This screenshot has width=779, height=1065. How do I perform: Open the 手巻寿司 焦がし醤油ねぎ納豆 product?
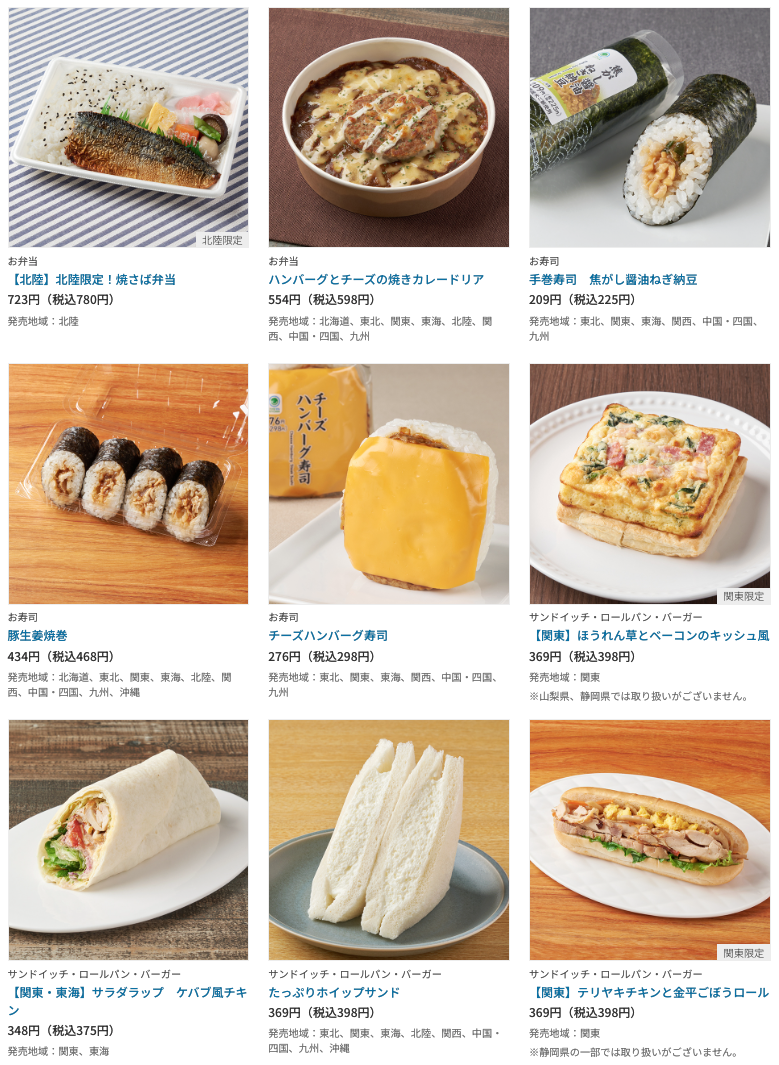[x=613, y=279]
